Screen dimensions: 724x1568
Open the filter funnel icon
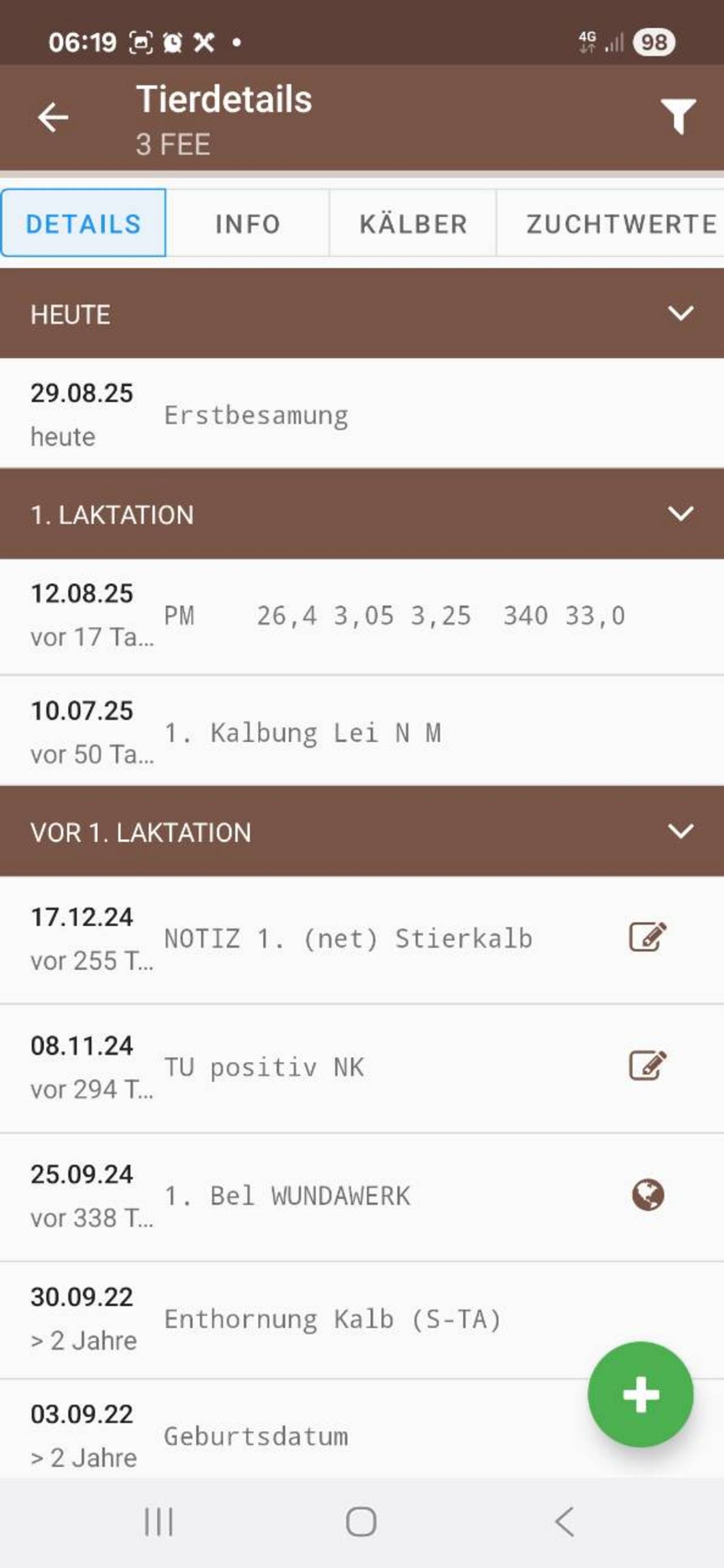click(x=678, y=116)
